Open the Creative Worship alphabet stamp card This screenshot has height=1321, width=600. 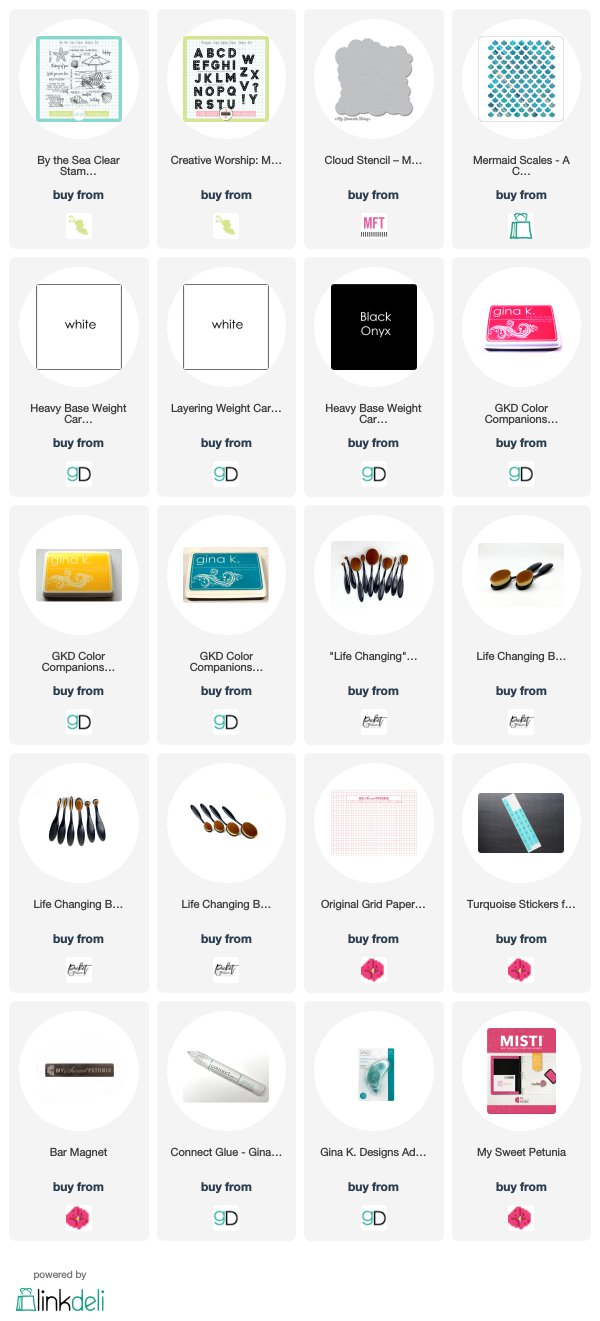[226, 129]
